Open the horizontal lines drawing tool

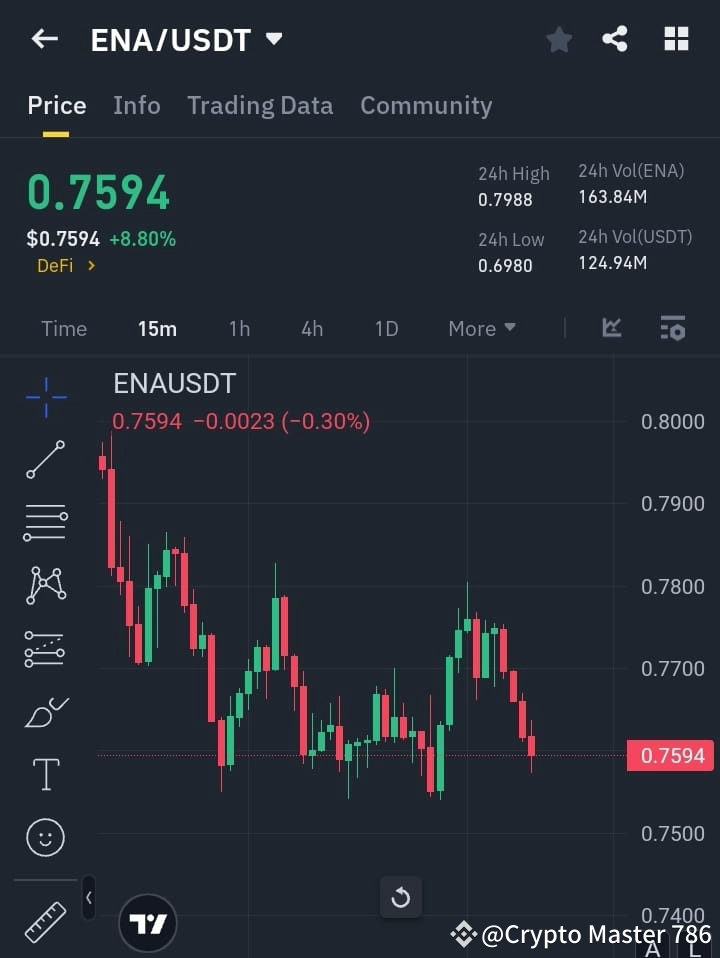[x=45, y=523]
